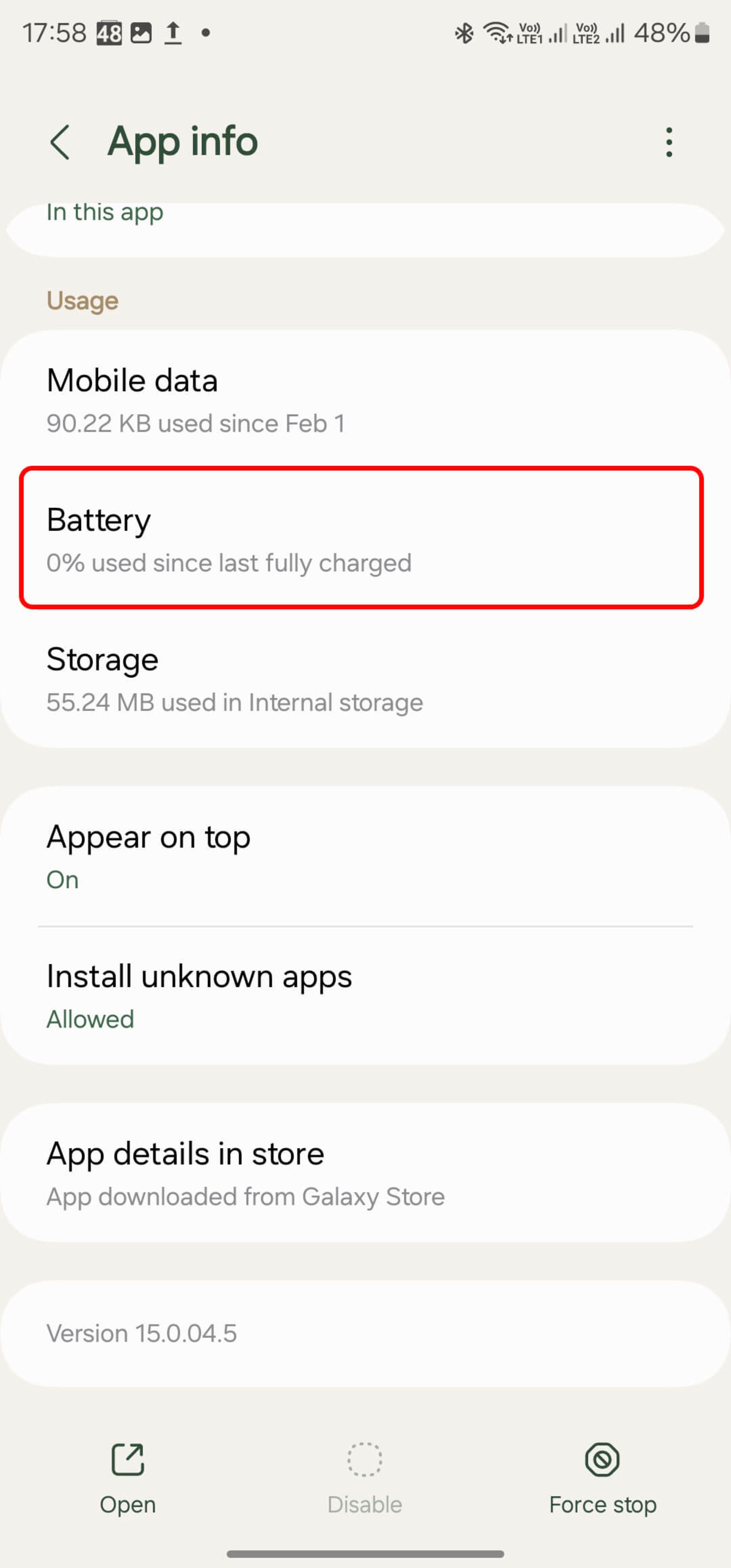
Task: Go back from App info
Action: pos(60,142)
